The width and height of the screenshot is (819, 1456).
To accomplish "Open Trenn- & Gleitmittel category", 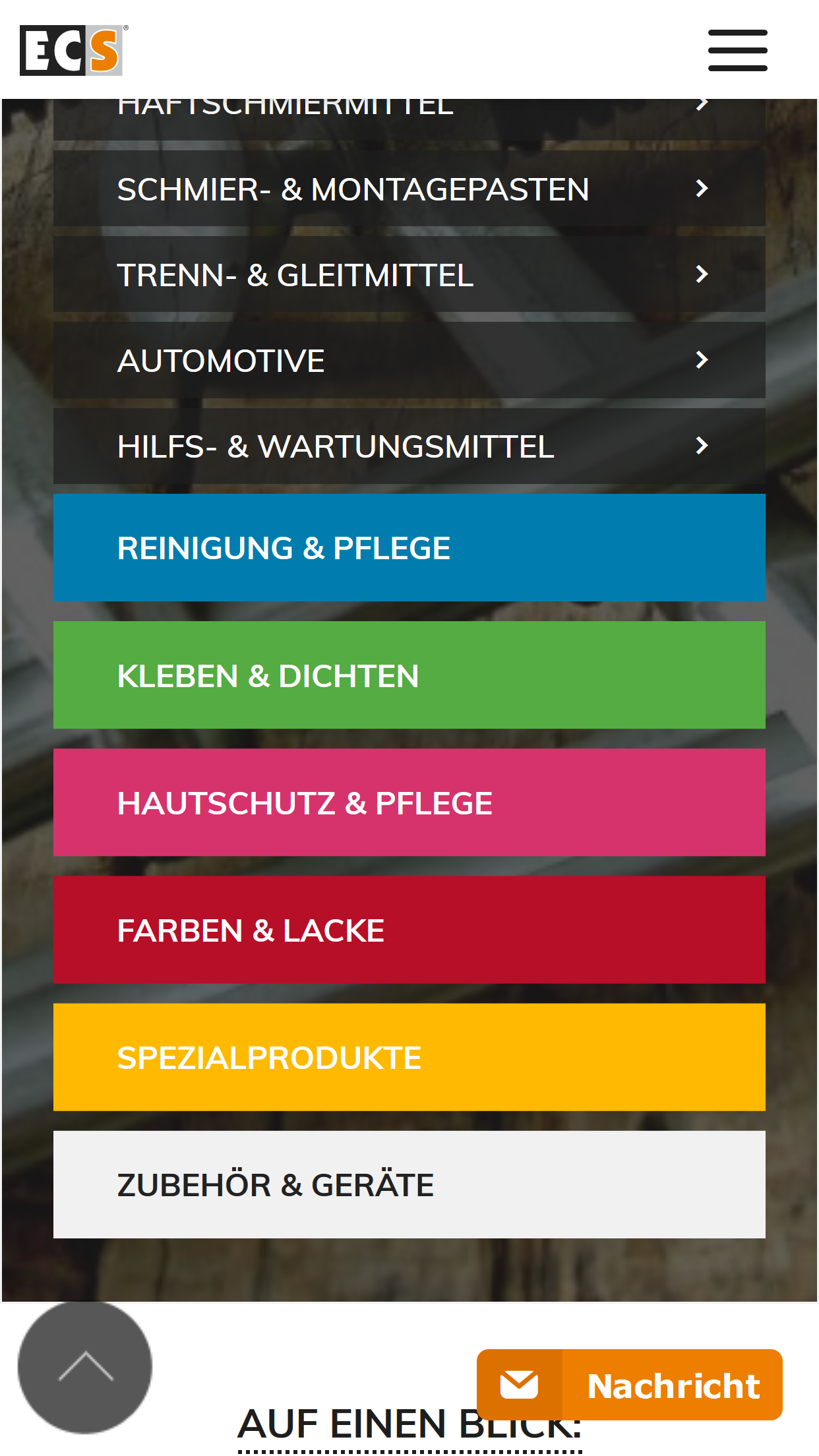I will pyautogui.click(x=409, y=274).
